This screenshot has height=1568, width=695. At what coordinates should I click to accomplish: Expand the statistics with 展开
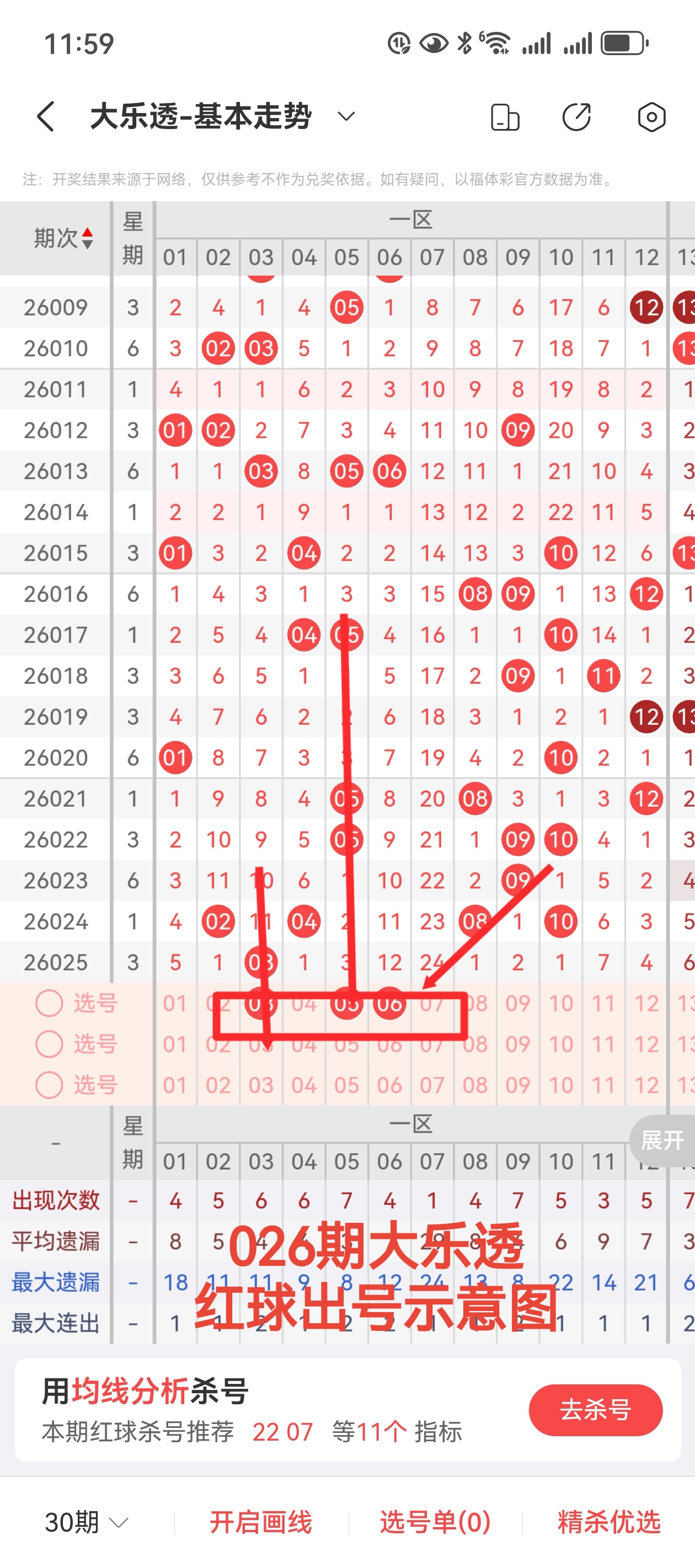click(662, 1140)
